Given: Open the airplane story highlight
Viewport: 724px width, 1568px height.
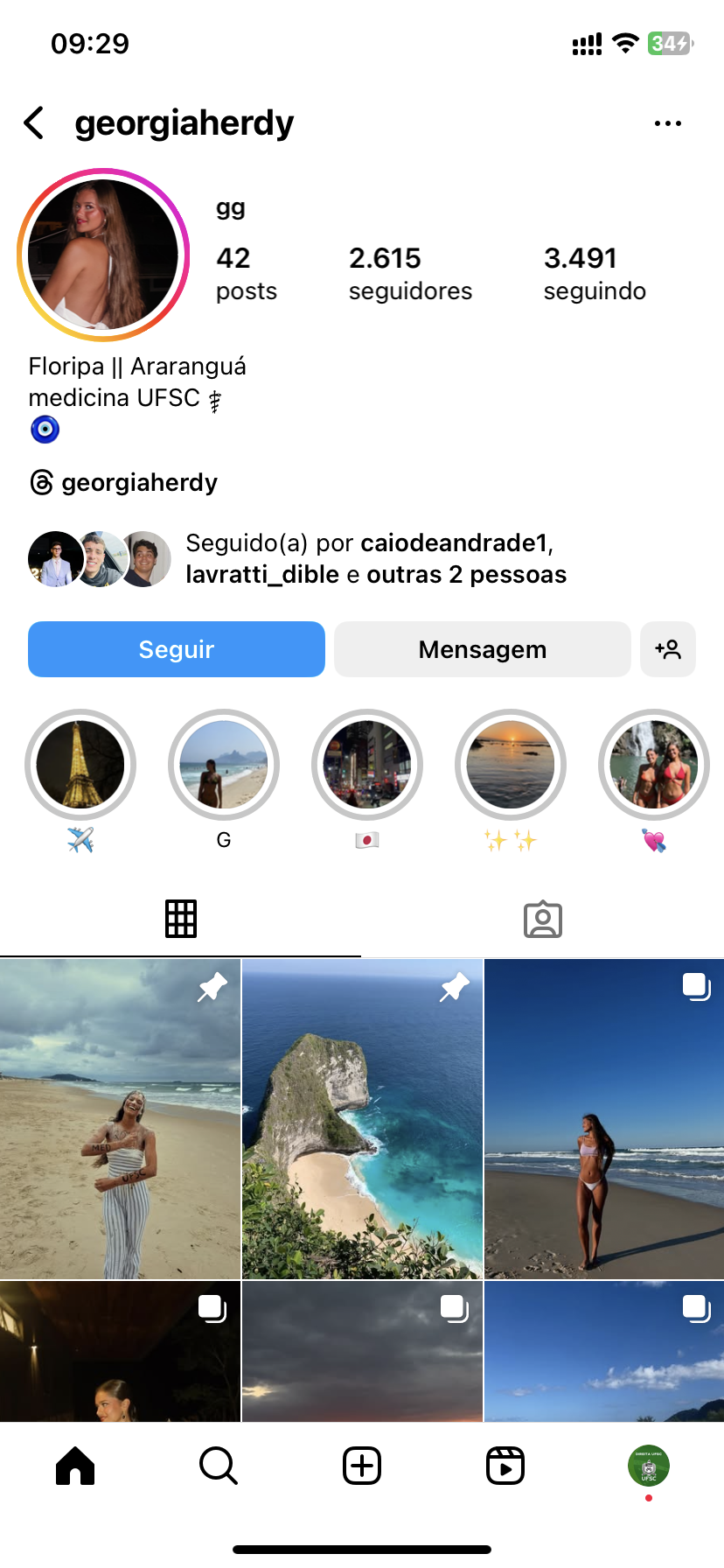Looking at the screenshot, I should click(x=80, y=765).
